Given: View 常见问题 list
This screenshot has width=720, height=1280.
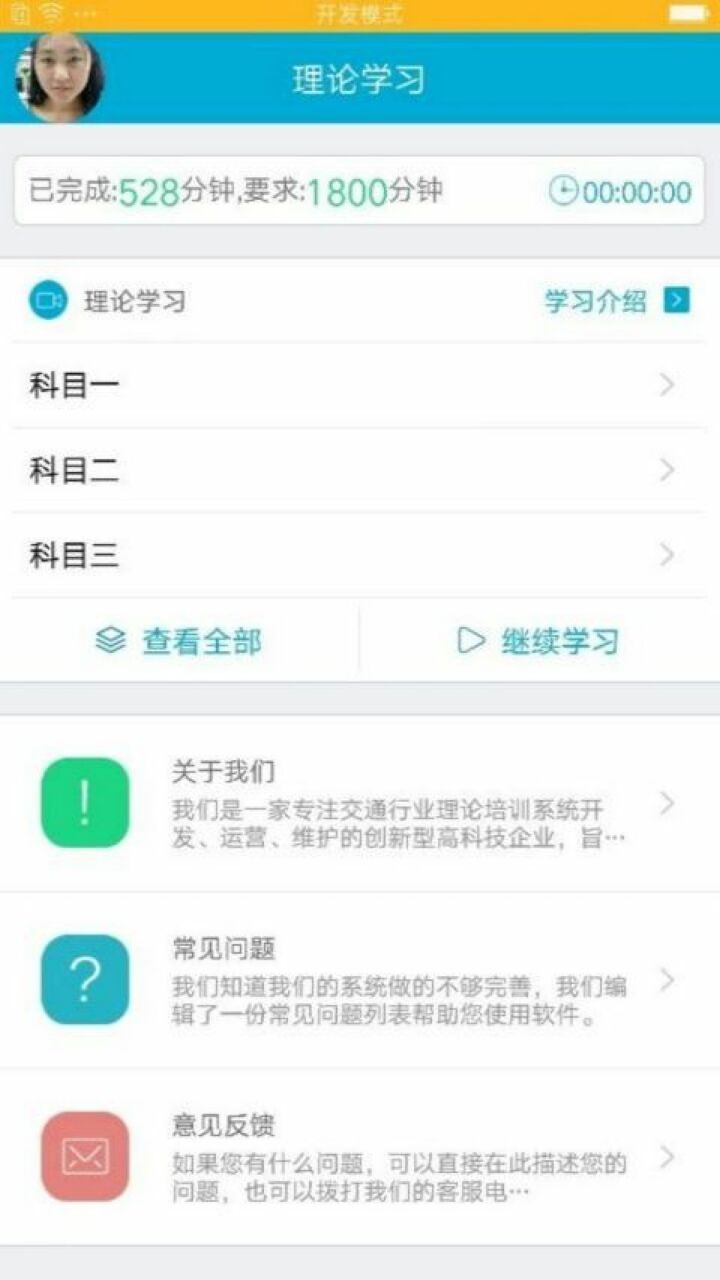Looking at the screenshot, I should pos(360,980).
